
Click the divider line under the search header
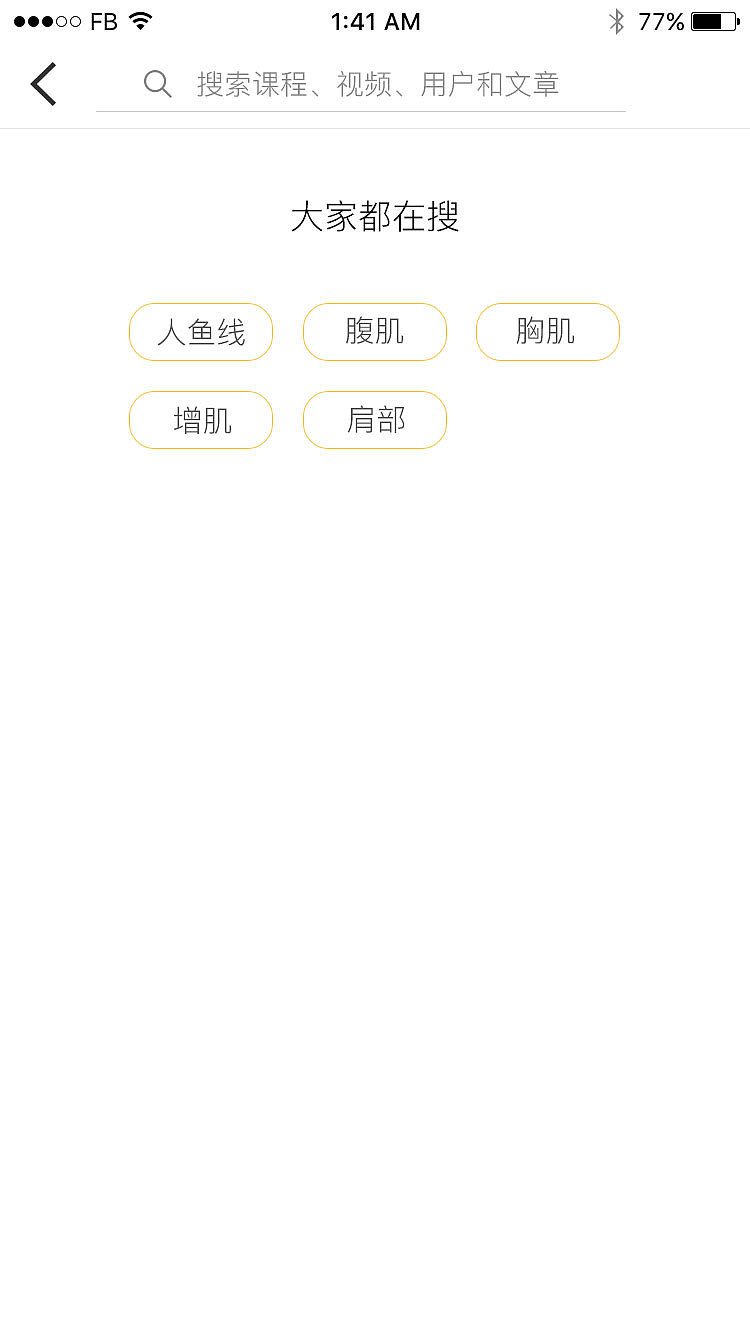tap(375, 128)
